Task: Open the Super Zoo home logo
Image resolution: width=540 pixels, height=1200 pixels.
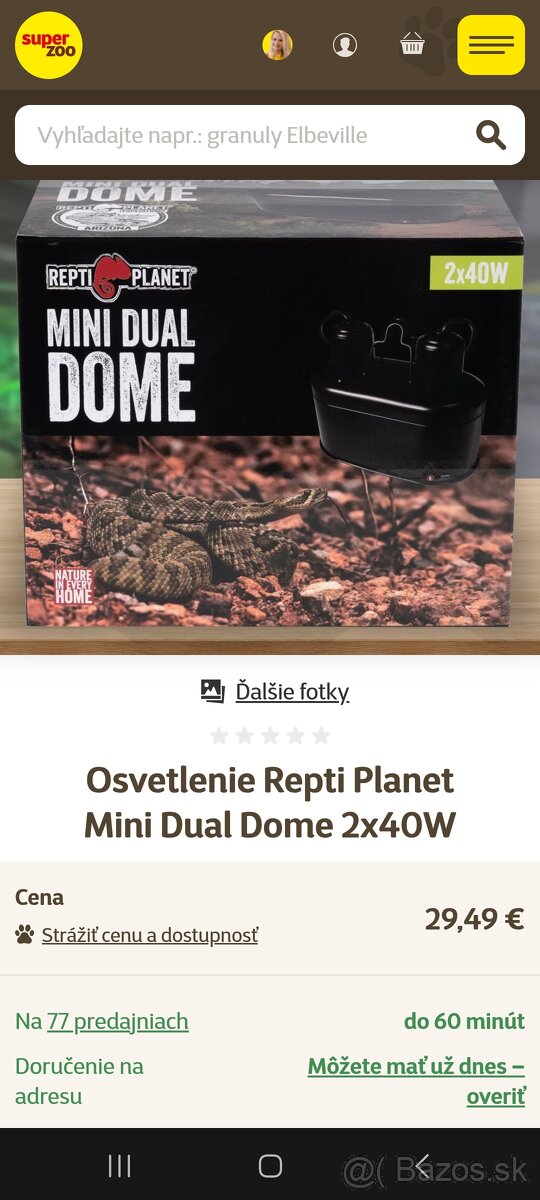Action: [49, 45]
